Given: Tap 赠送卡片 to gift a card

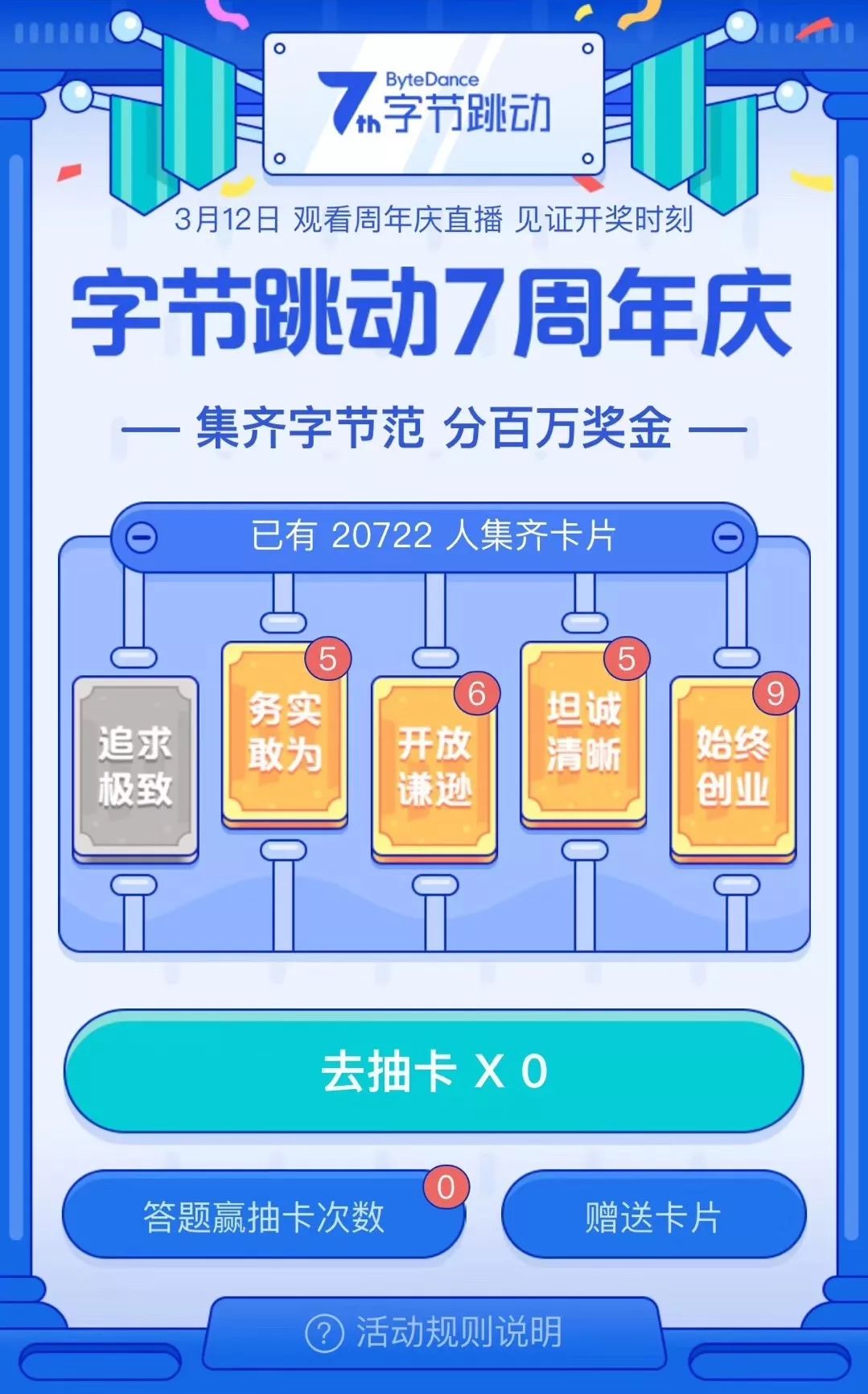Looking at the screenshot, I should (653, 1216).
